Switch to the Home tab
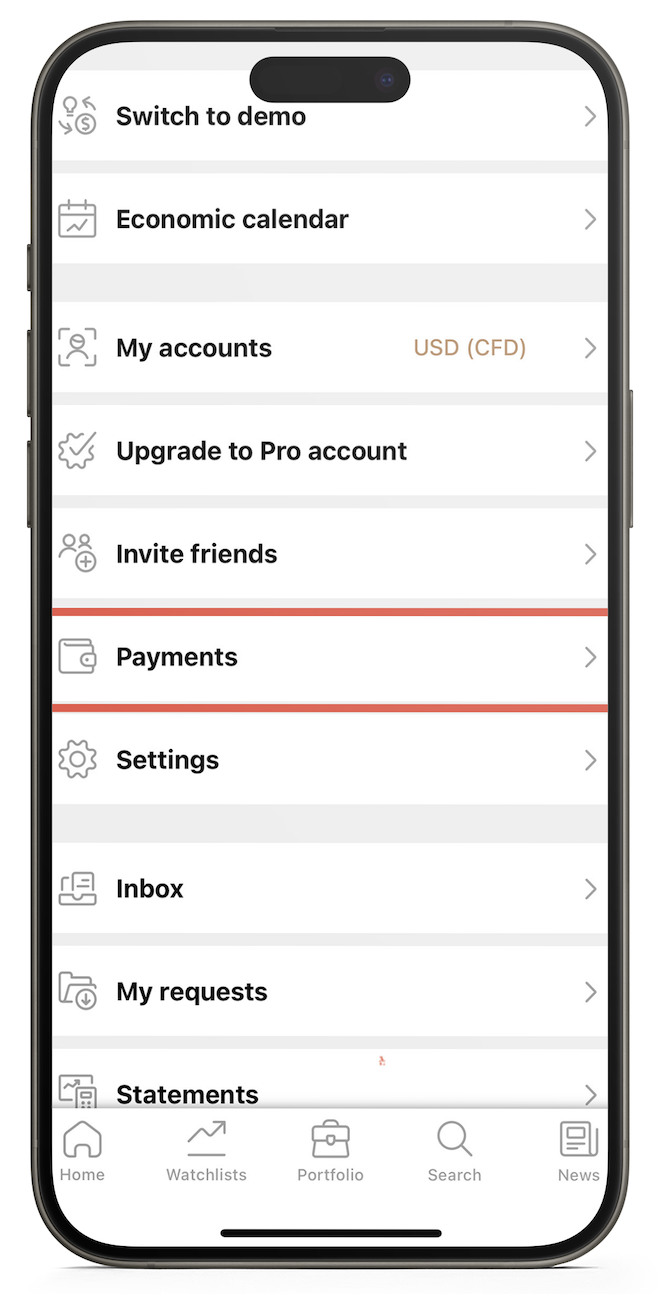The width and height of the screenshot is (658, 1294). [x=82, y=1152]
